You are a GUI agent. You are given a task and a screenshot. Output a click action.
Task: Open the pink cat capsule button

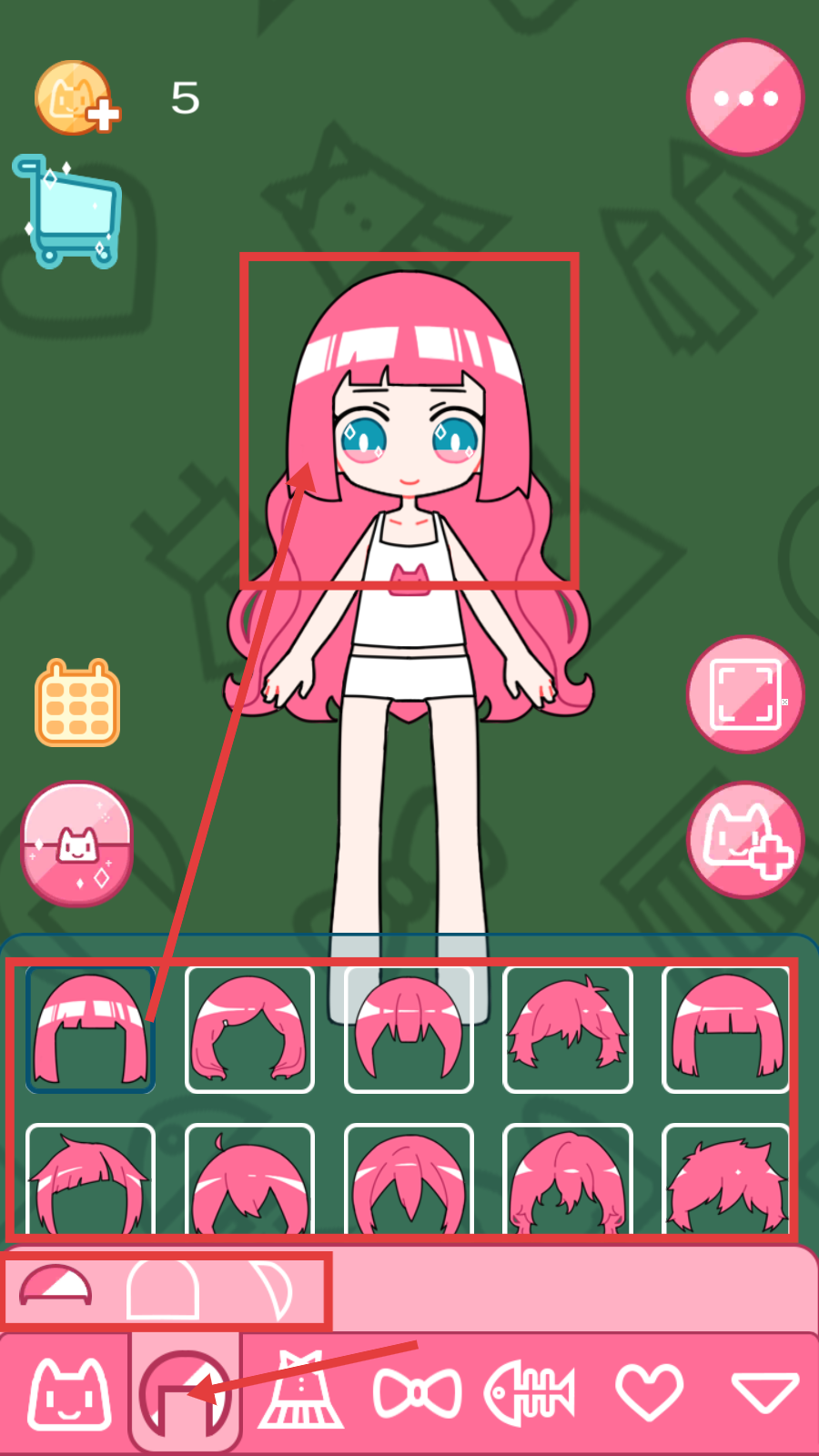[x=77, y=844]
